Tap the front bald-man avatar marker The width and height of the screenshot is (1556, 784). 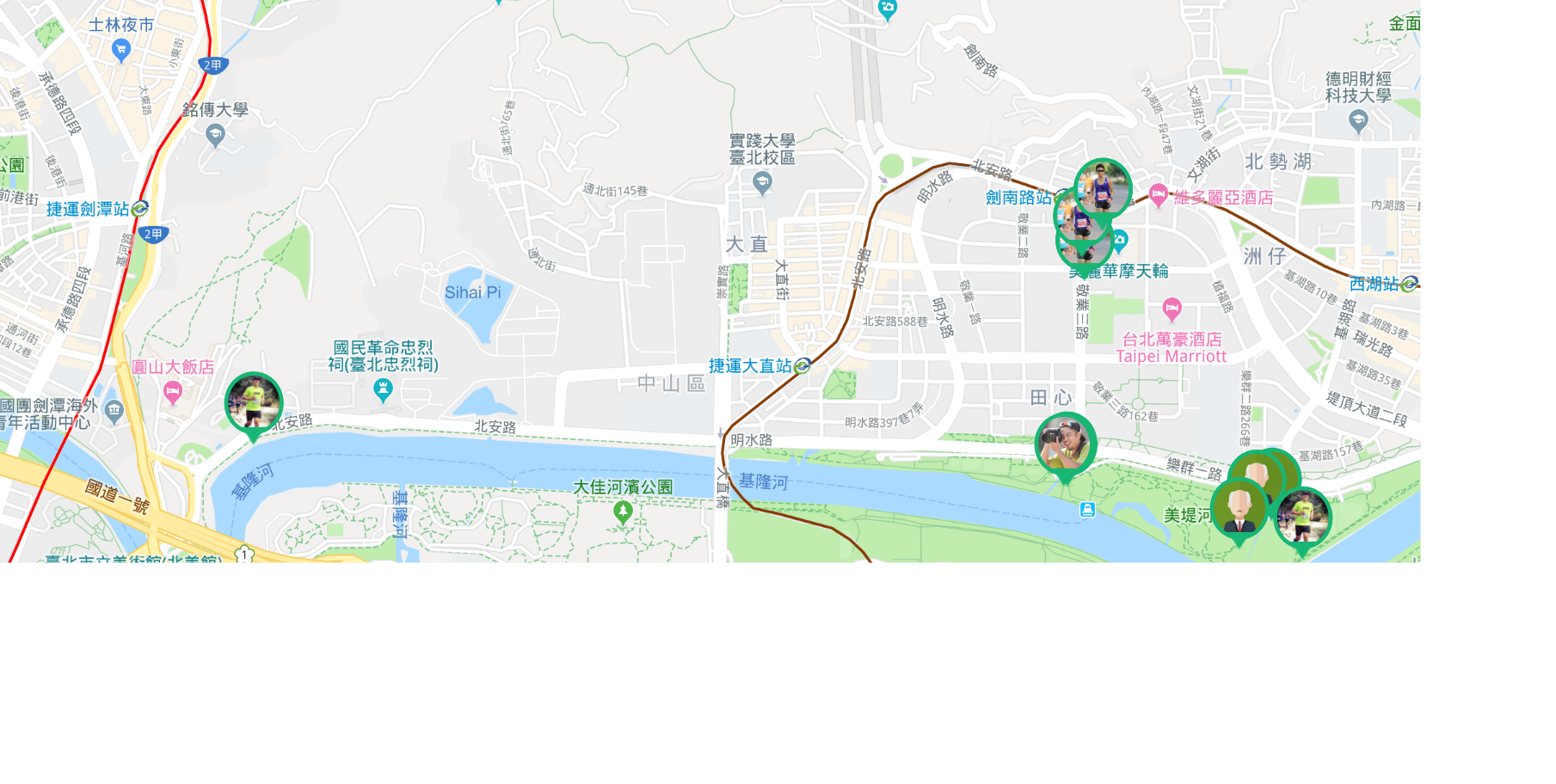tap(1239, 509)
